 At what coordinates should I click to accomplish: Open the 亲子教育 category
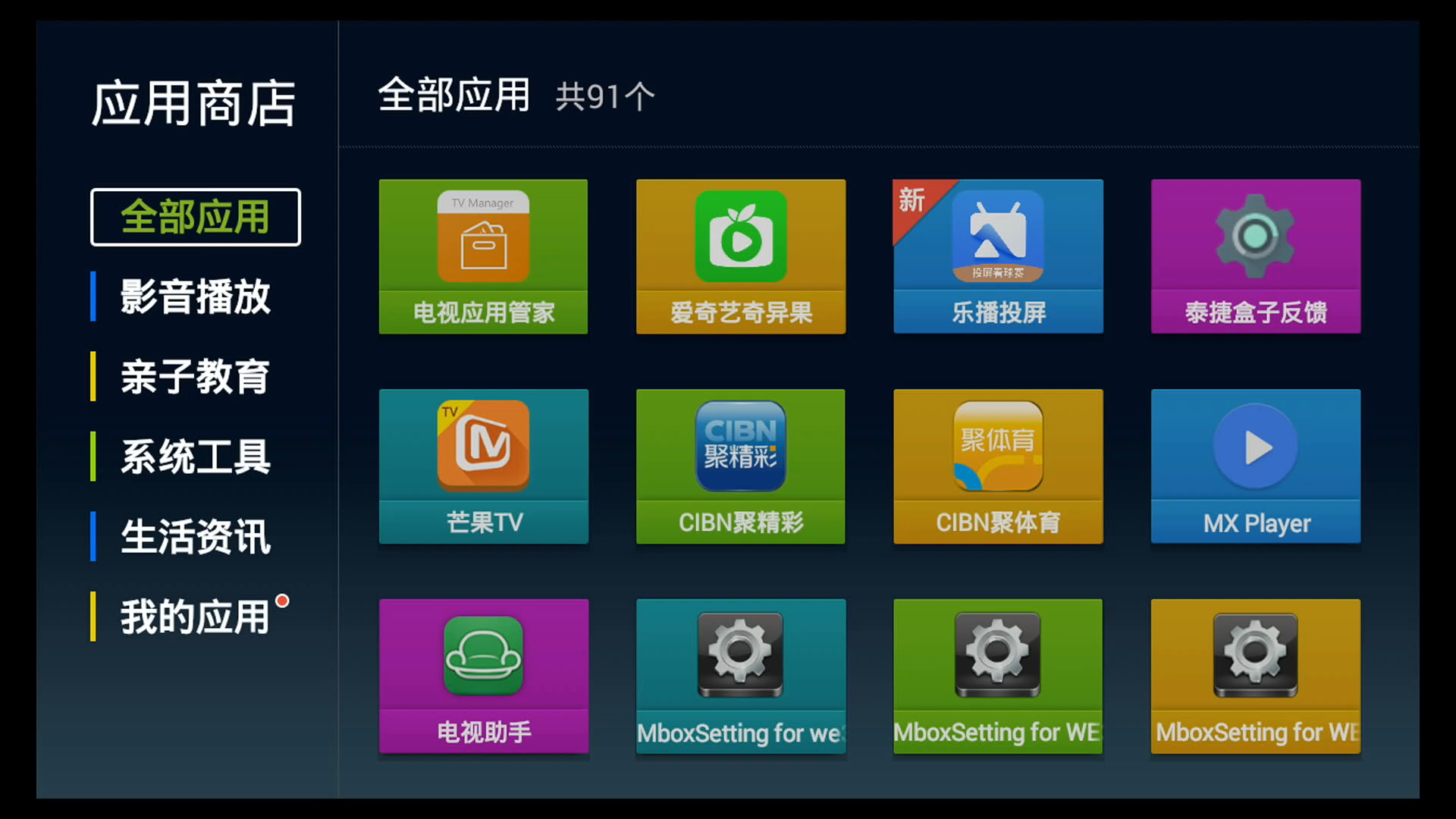click(195, 377)
